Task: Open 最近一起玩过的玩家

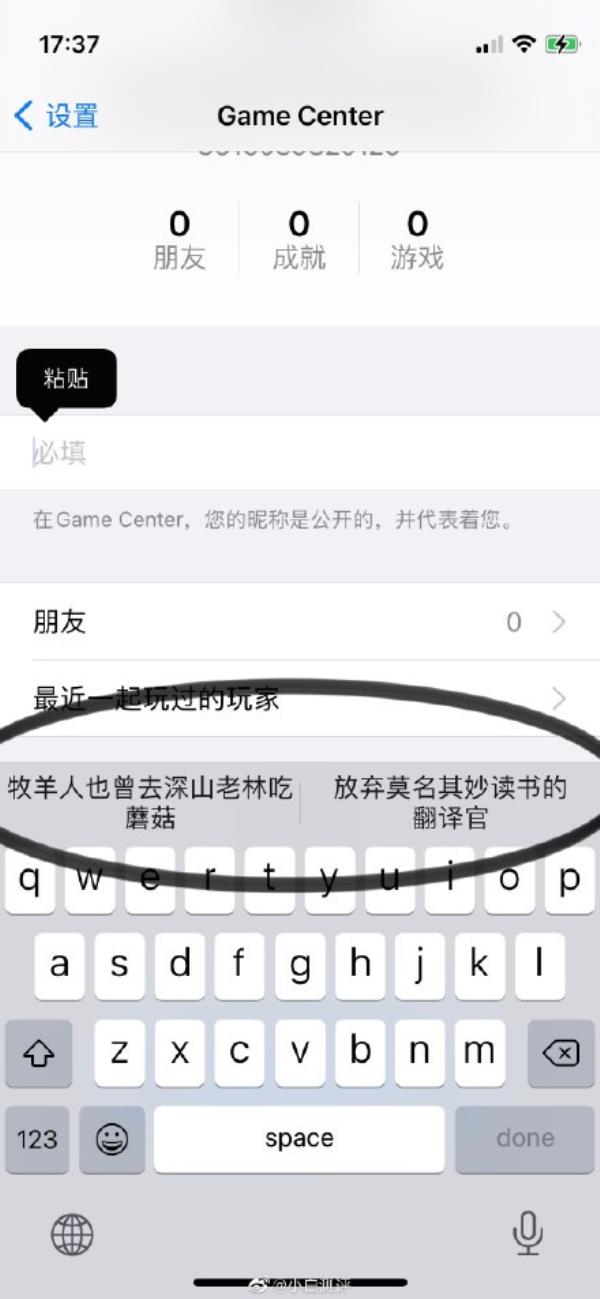Action: (x=300, y=699)
